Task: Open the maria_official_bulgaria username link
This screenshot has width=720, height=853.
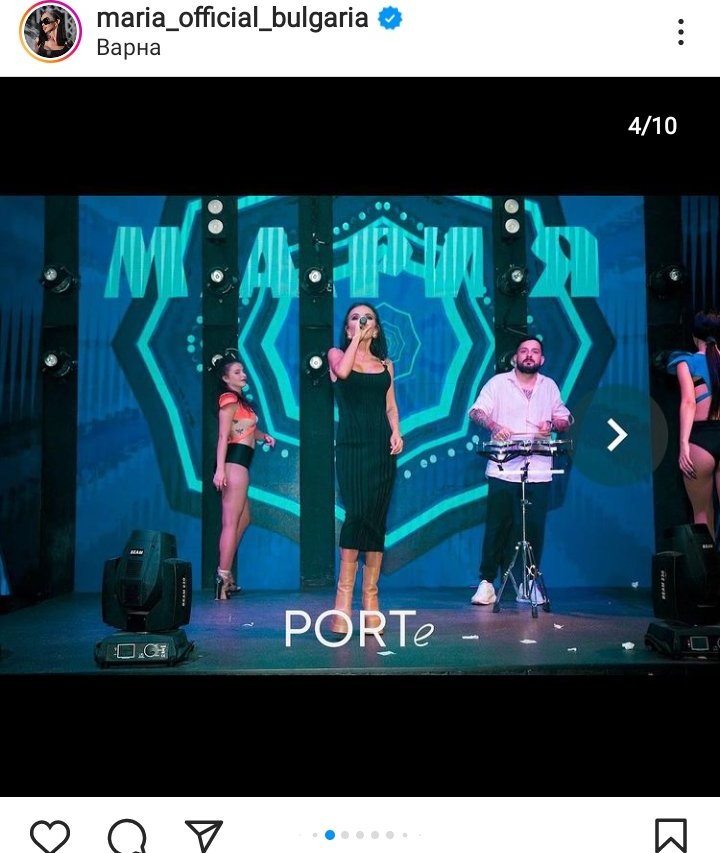Action: [x=232, y=17]
